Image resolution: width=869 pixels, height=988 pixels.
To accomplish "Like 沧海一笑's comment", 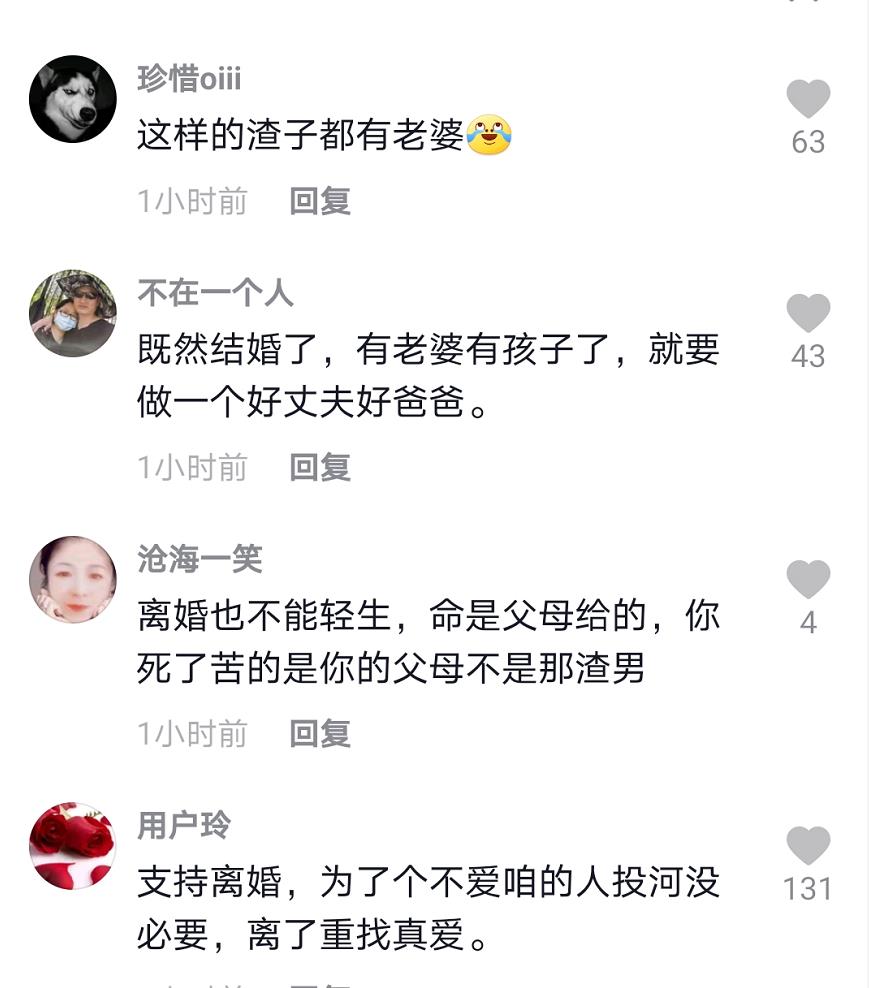I will [x=808, y=580].
